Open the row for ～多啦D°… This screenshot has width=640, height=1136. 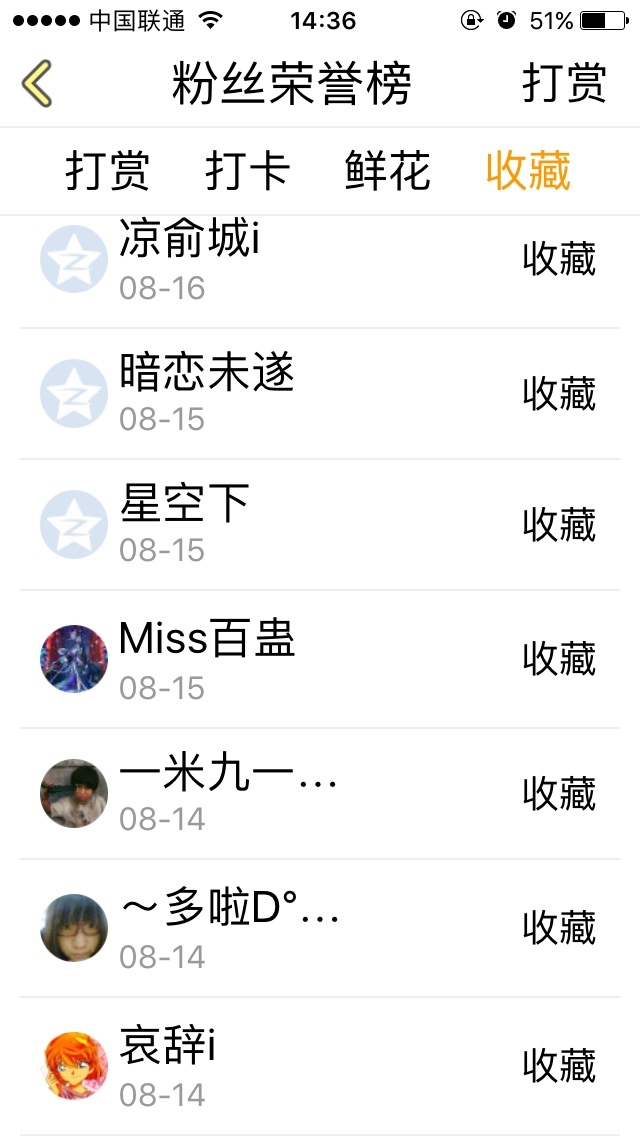point(320,928)
